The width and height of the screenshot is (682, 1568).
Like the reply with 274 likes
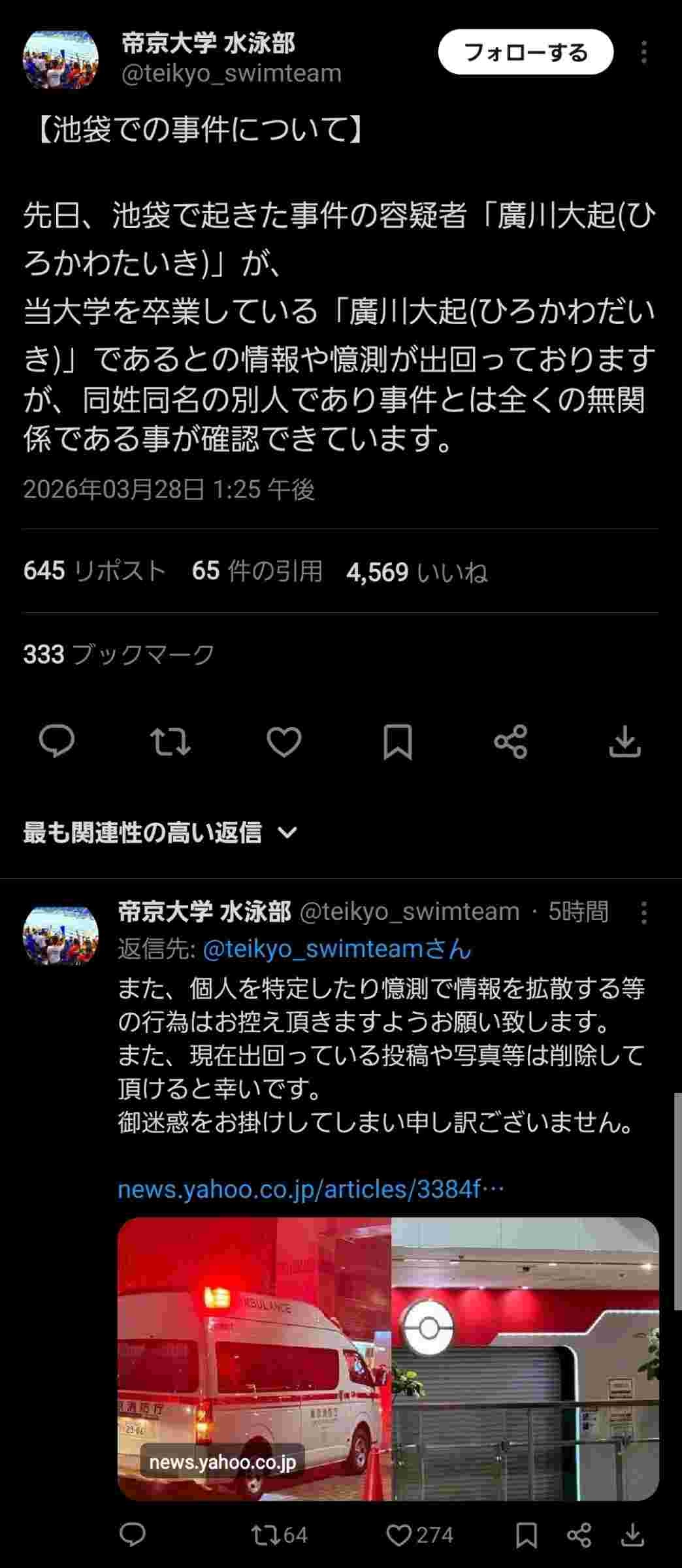click(419, 1535)
